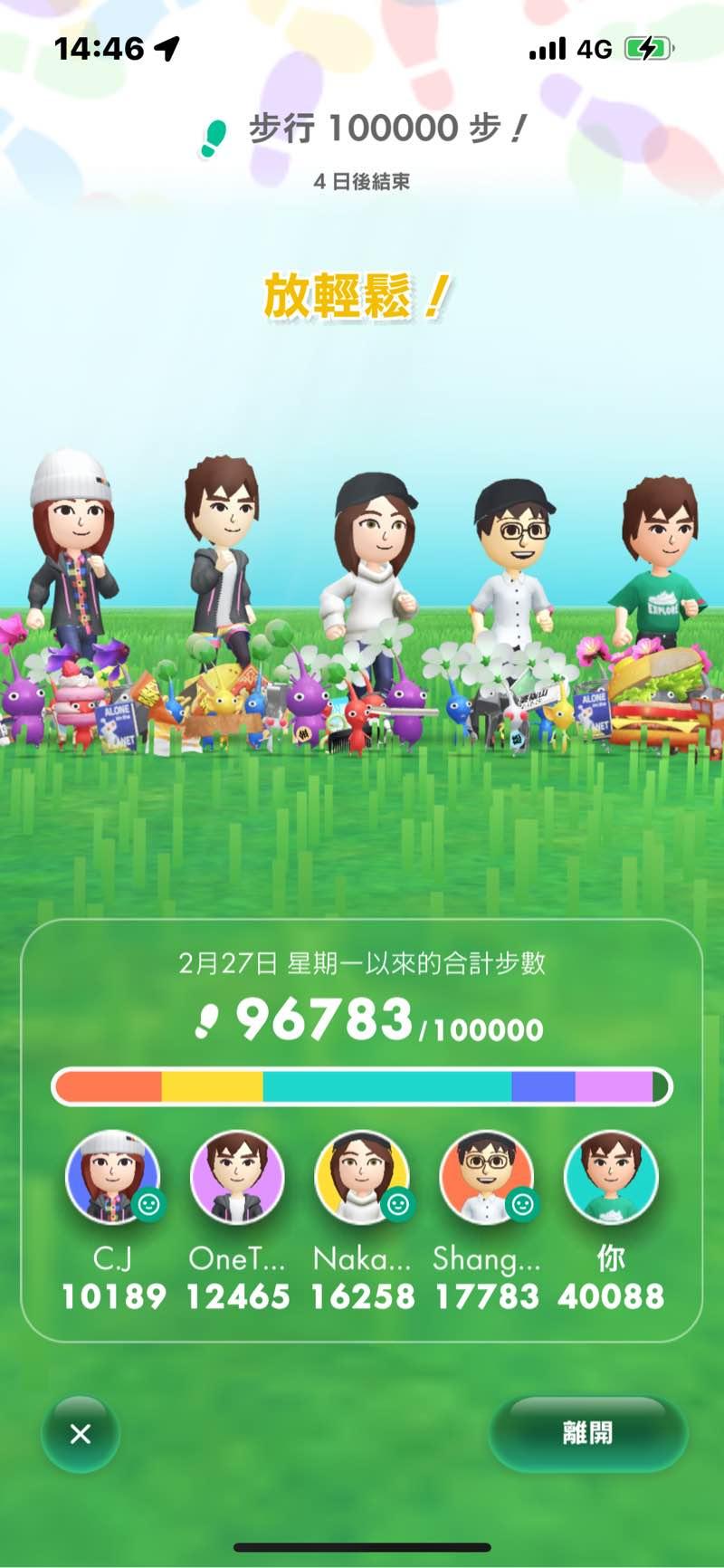This screenshot has height=1568, width=724.
Task: Check Shang... member avatar
Action: tap(486, 1177)
